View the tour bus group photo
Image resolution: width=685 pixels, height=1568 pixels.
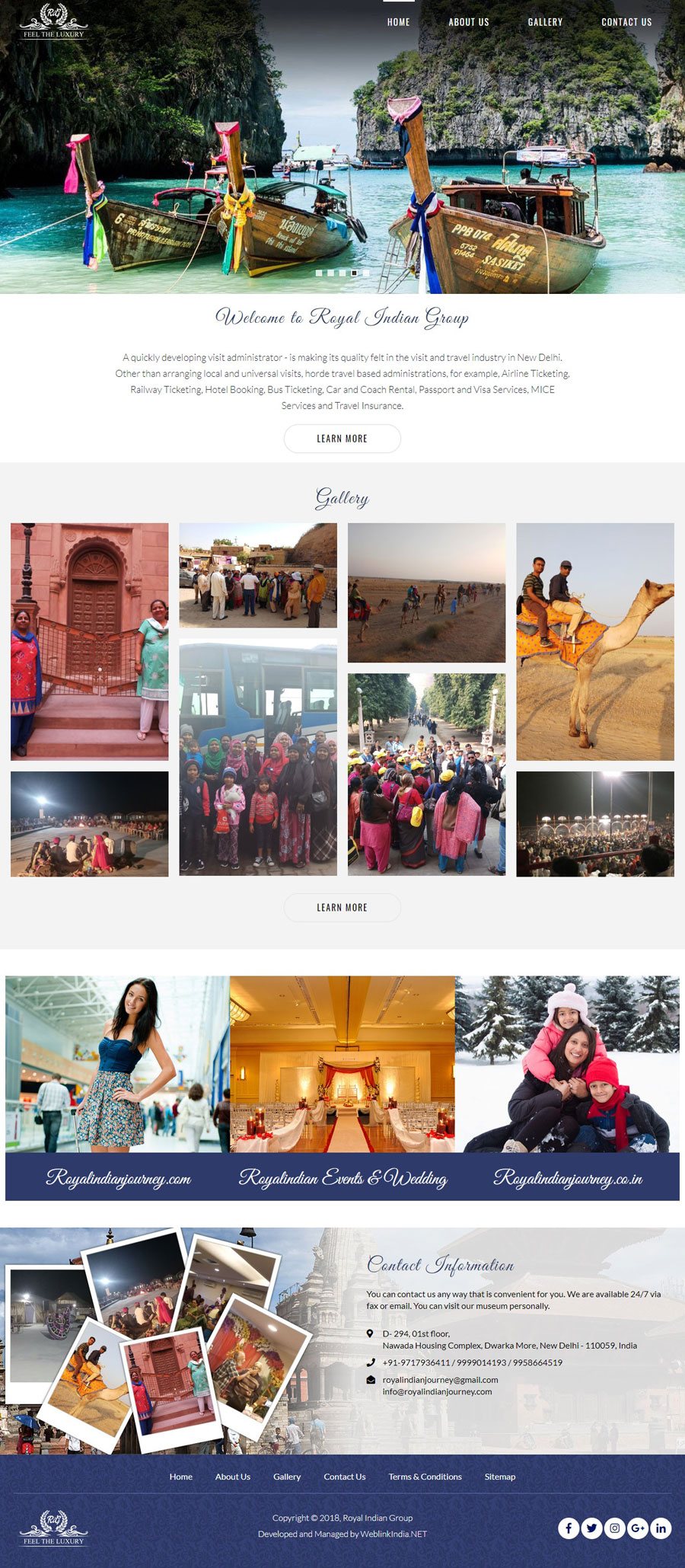(258, 758)
